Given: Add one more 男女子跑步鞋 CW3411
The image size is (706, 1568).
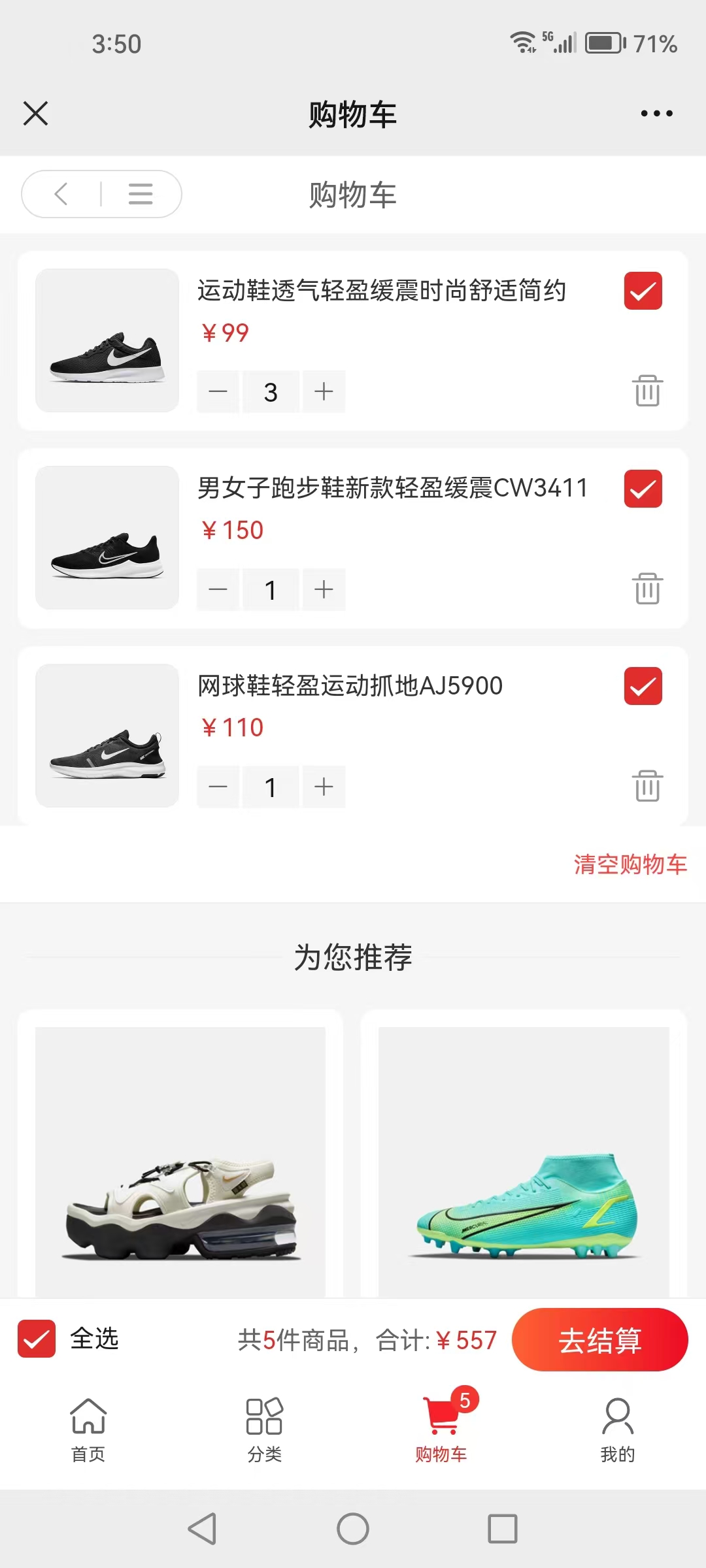Looking at the screenshot, I should click(324, 589).
